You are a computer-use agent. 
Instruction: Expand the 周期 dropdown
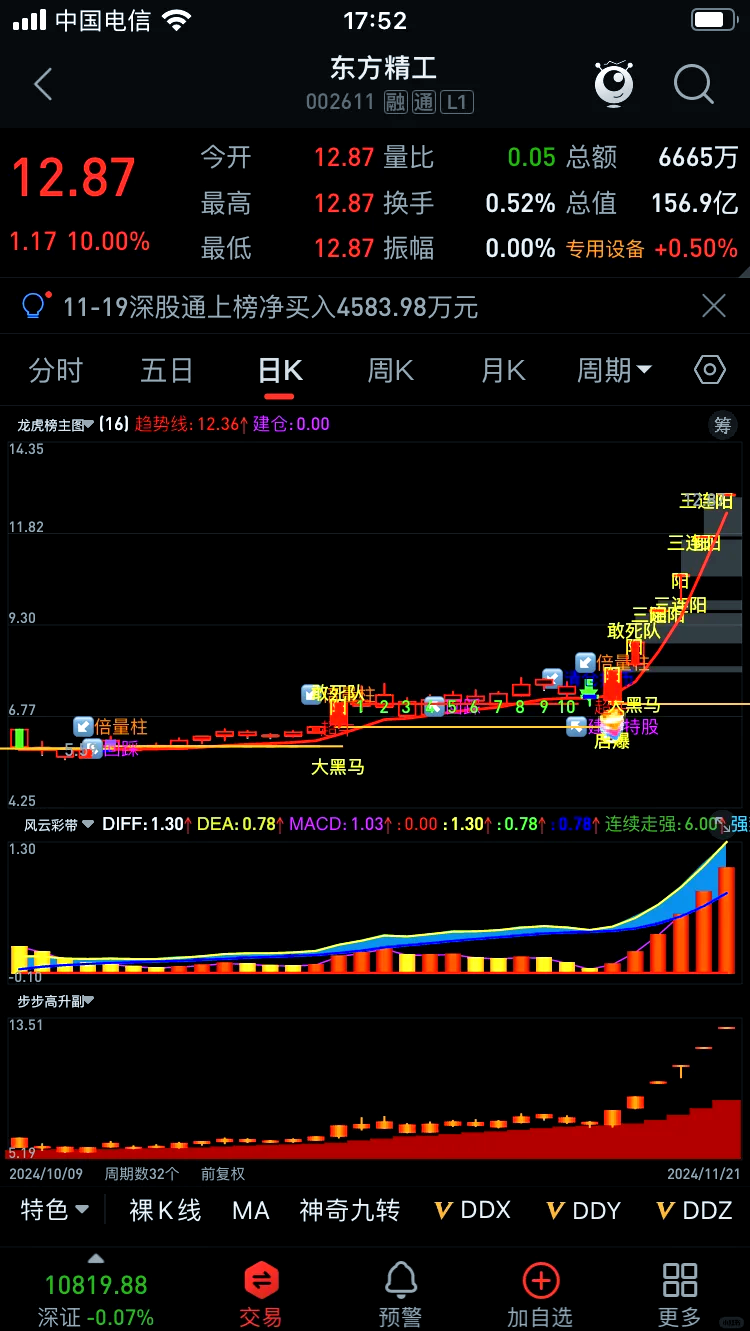(615, 369)
